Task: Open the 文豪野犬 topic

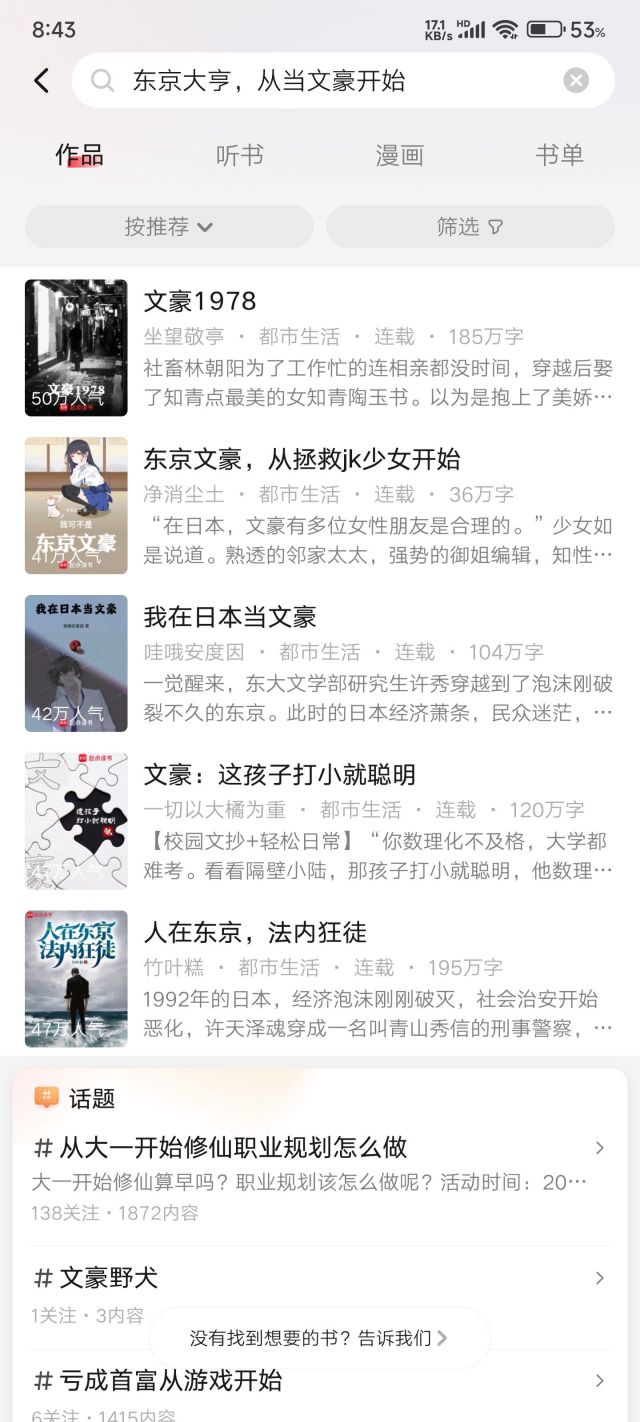Action: tap(109, 1277)
